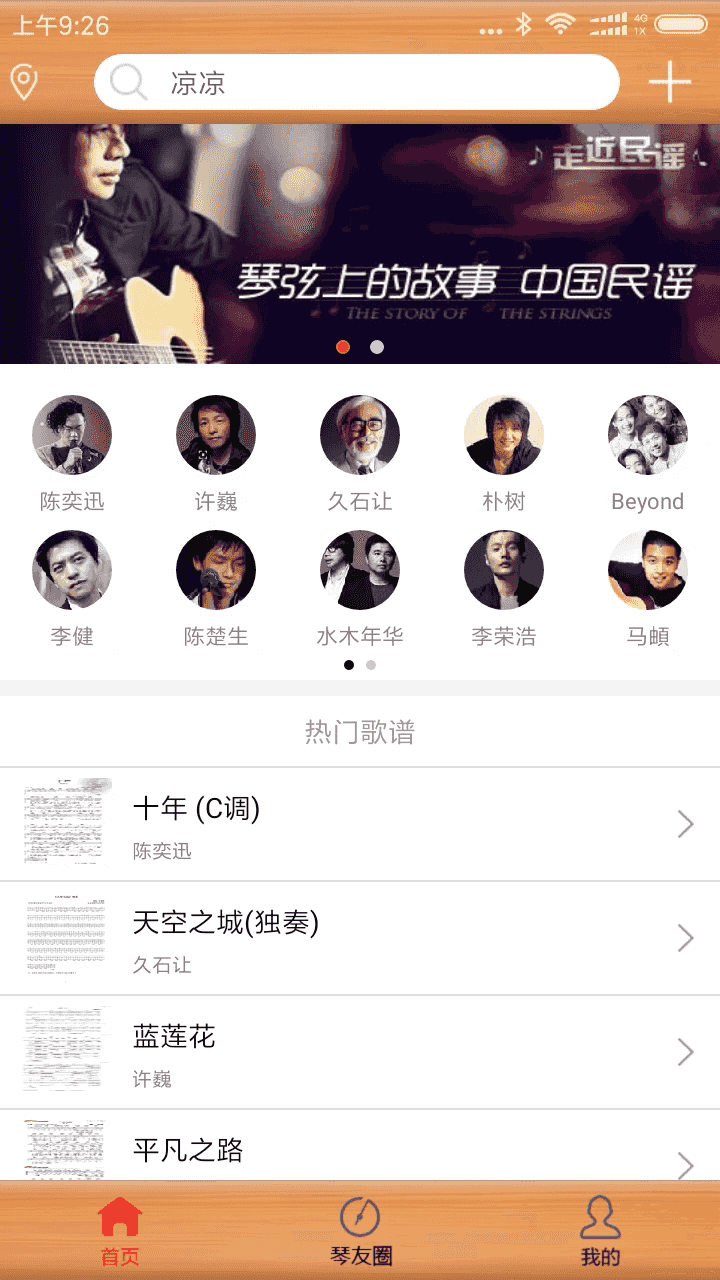The height and width of the screenshot is (1280, 720).
Task: Open 天空之城(独奏) via its chevron
Action: point(688,938)
